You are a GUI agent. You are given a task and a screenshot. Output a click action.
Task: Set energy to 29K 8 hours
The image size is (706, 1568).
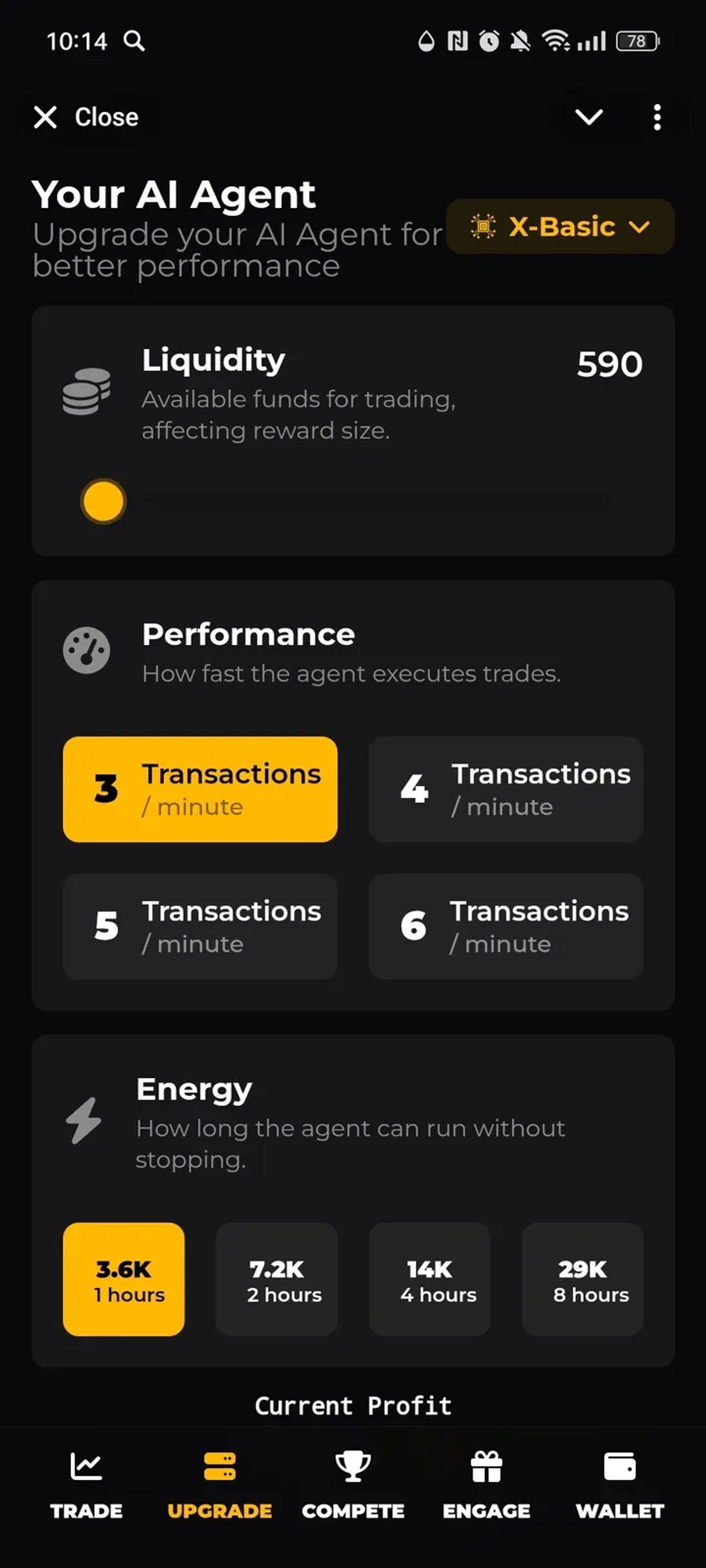(x=582, y=1280)
